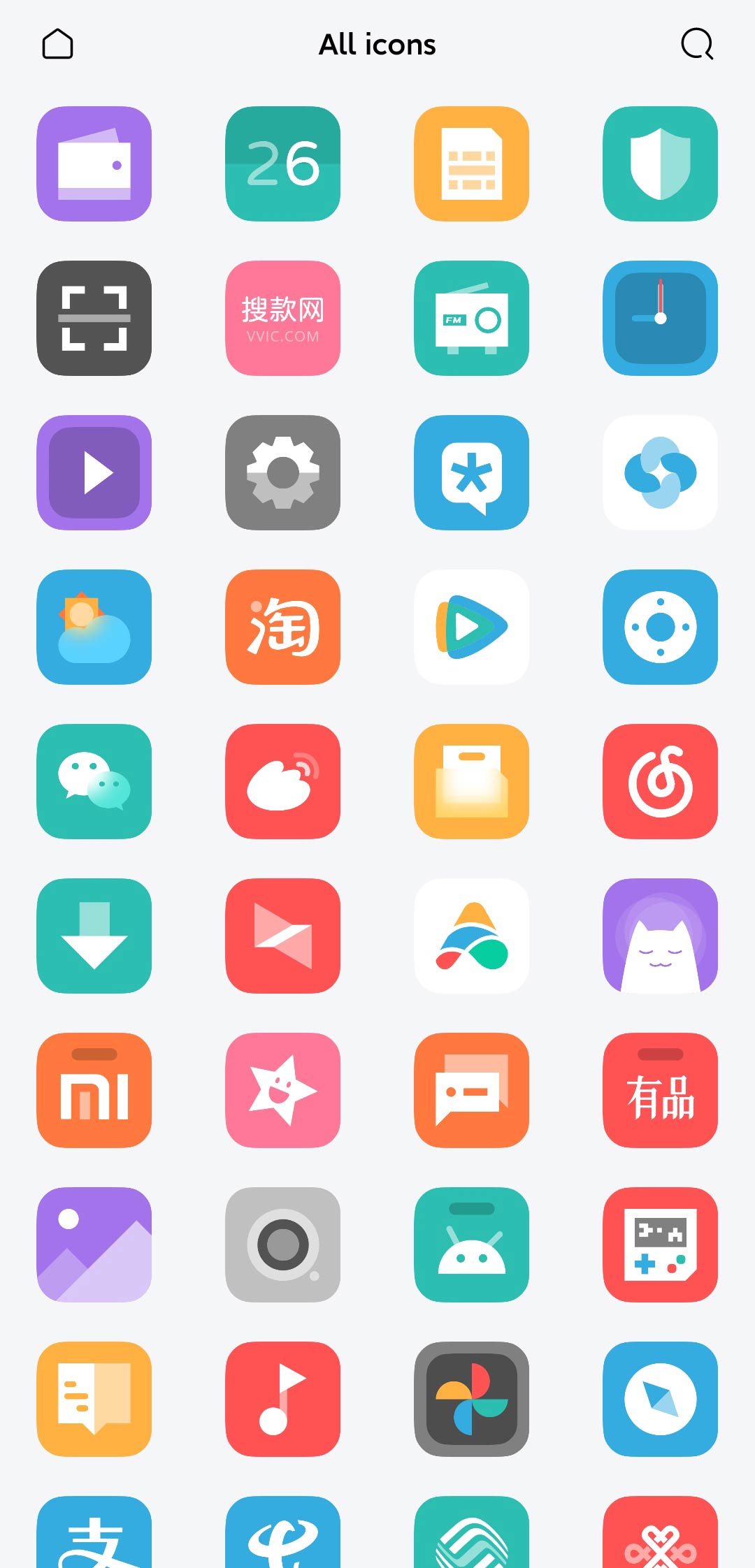
Task: Tap the dark scanner icon
Action: 94,318
